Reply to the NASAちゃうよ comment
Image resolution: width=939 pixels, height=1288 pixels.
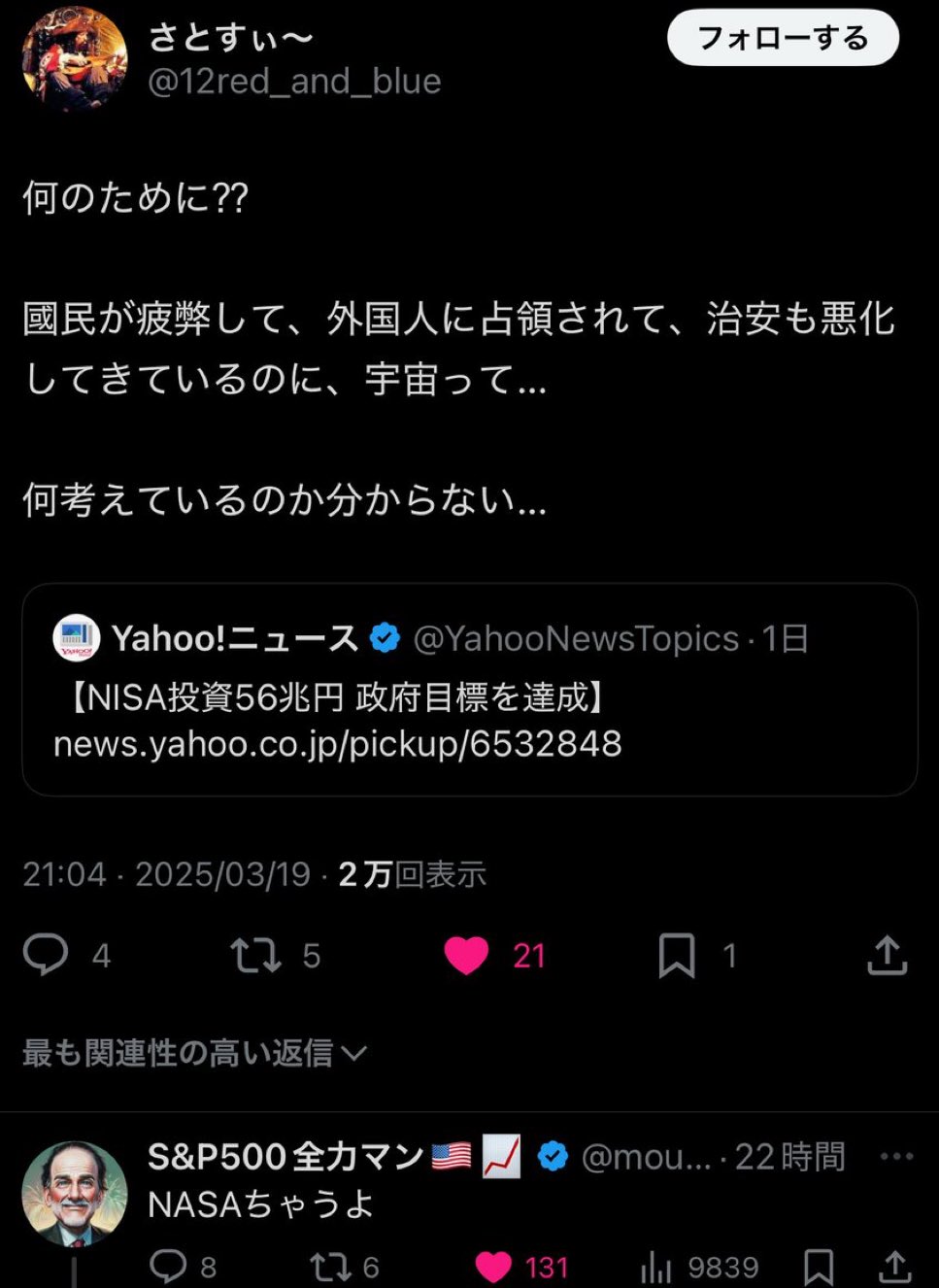pos(169,1266)
